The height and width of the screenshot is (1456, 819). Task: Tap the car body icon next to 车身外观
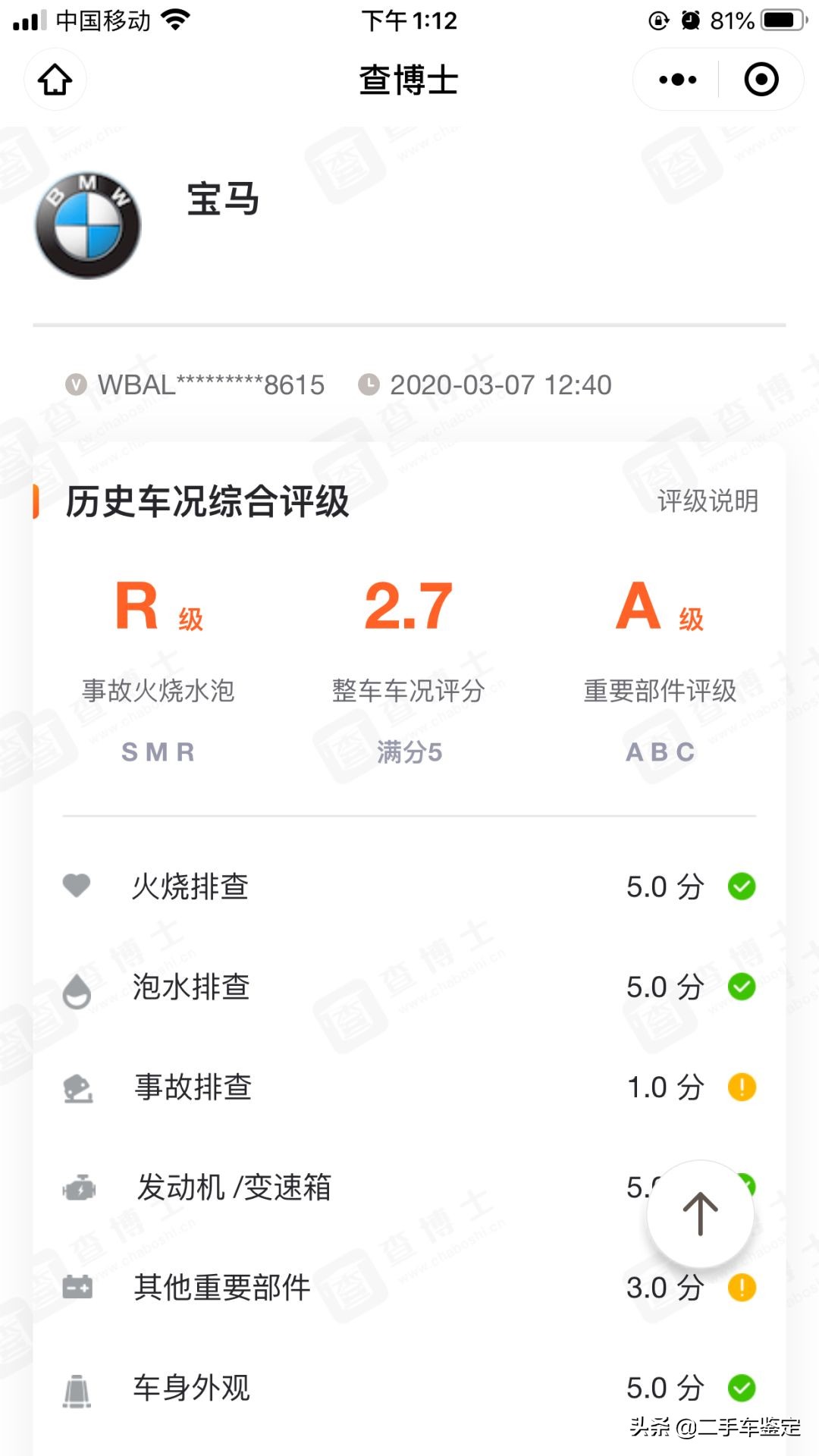coord(77,1388)
